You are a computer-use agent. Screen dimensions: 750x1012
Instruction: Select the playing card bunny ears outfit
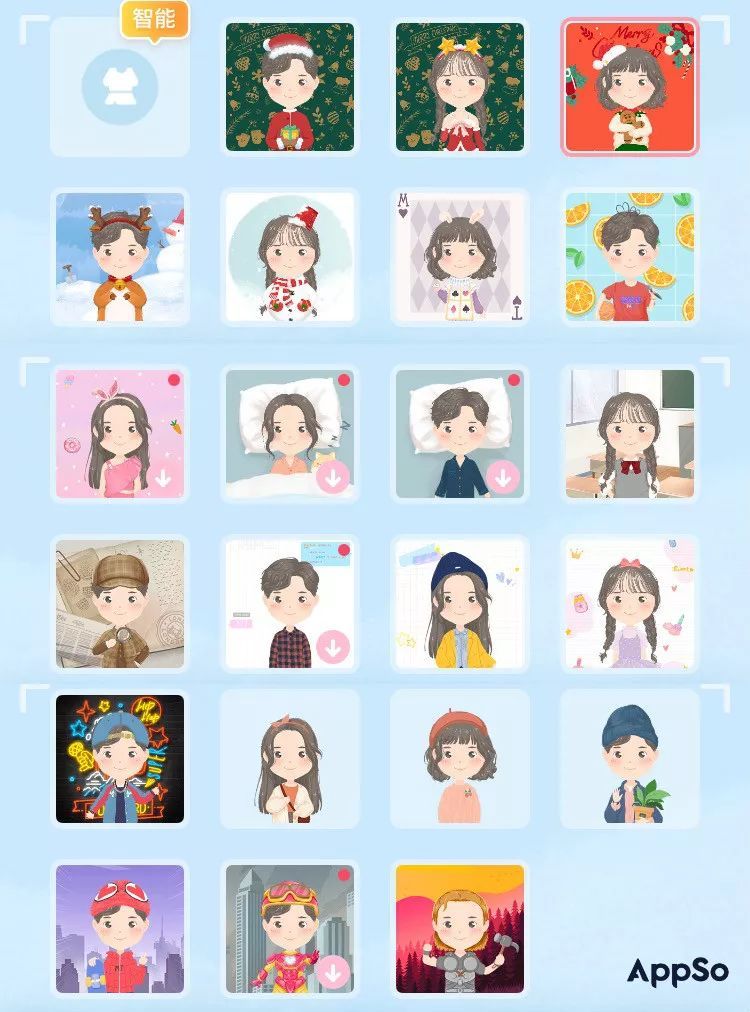[x=460, y=257]
